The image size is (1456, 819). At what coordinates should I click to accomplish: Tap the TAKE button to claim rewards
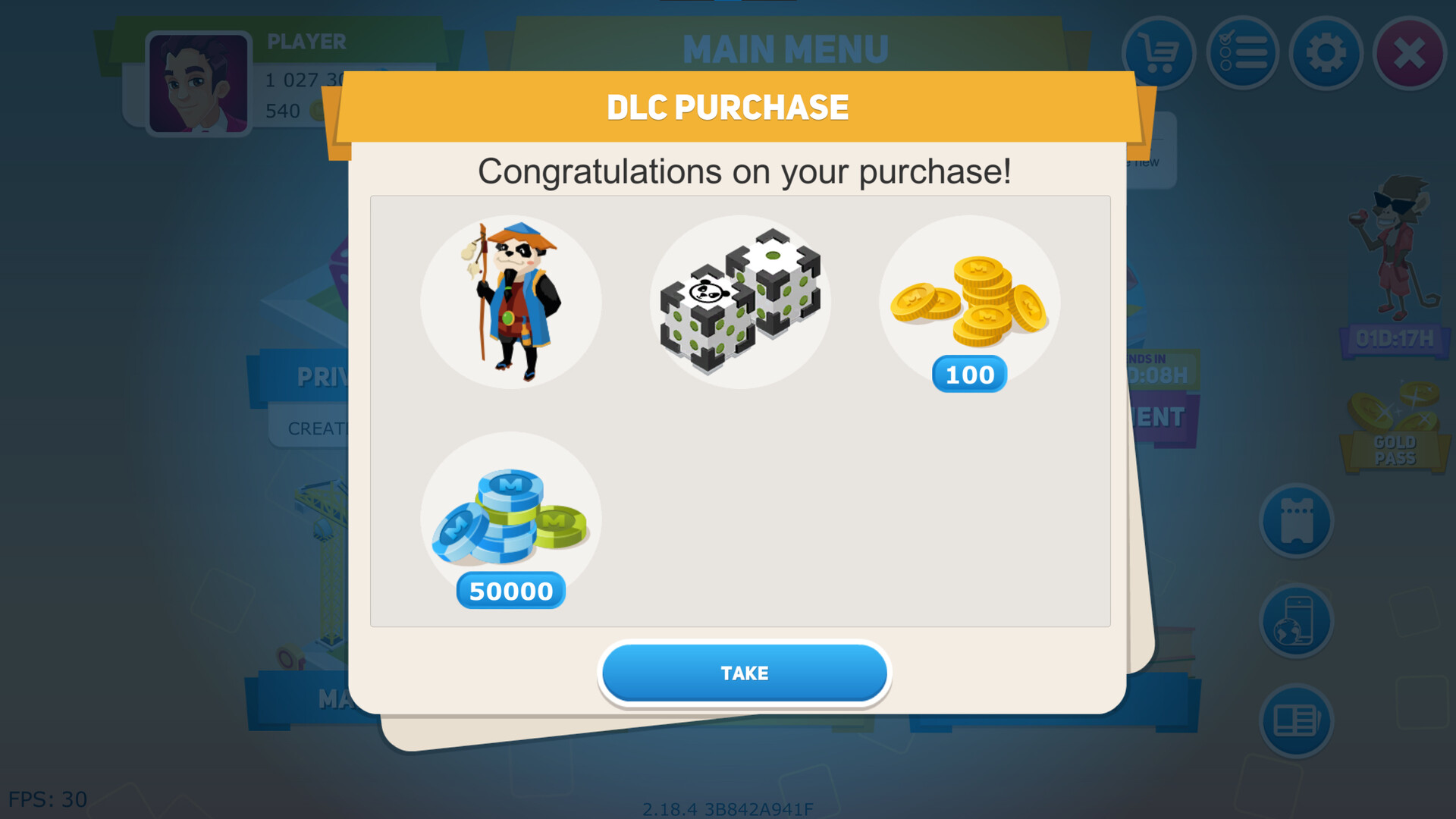click(x=744, y=673)
